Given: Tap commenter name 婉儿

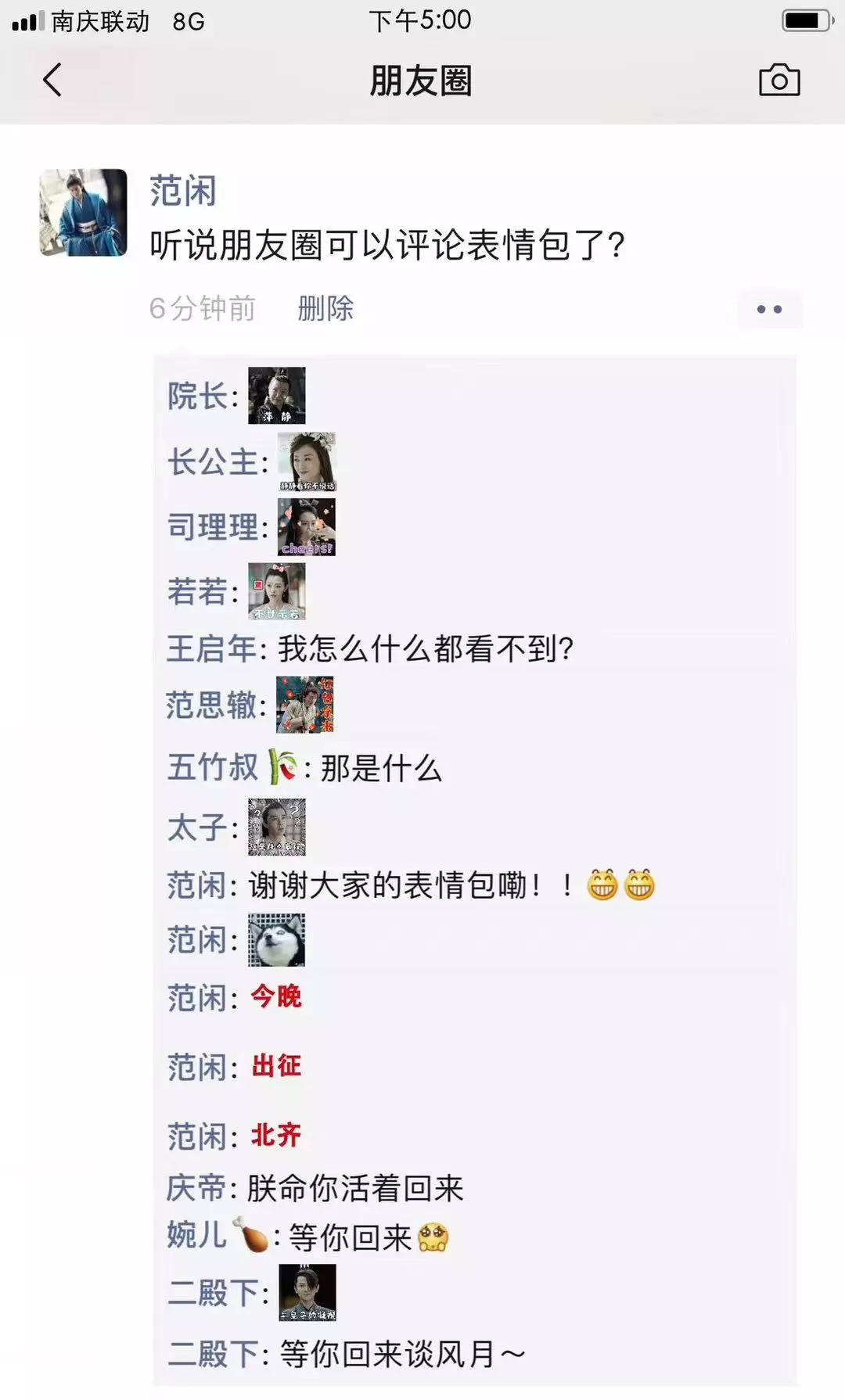Looking at the screenshot, I should [196, 1237].
